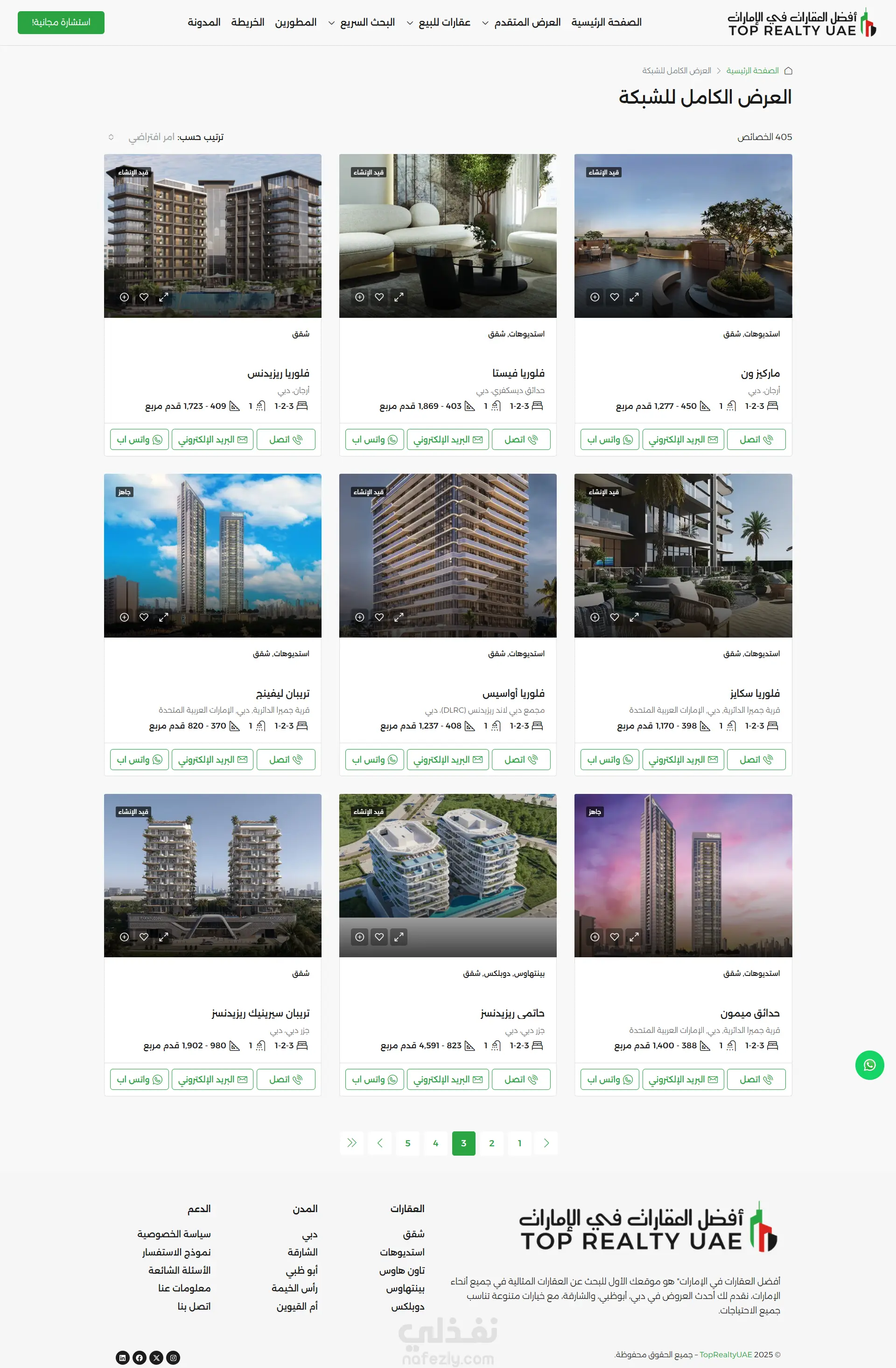Open سياسة الخصوصية footer link

[x=174, y=1234]
